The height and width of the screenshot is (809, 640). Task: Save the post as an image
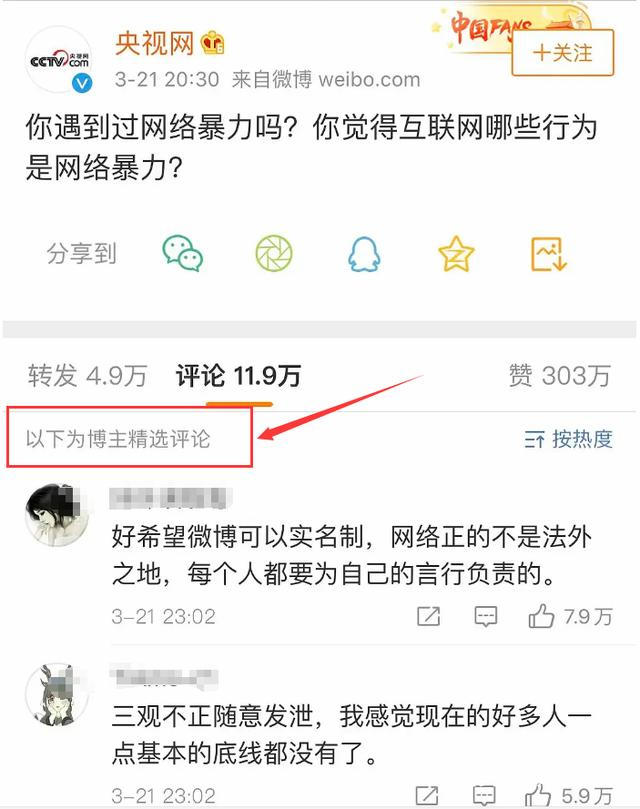pos(549,254)
